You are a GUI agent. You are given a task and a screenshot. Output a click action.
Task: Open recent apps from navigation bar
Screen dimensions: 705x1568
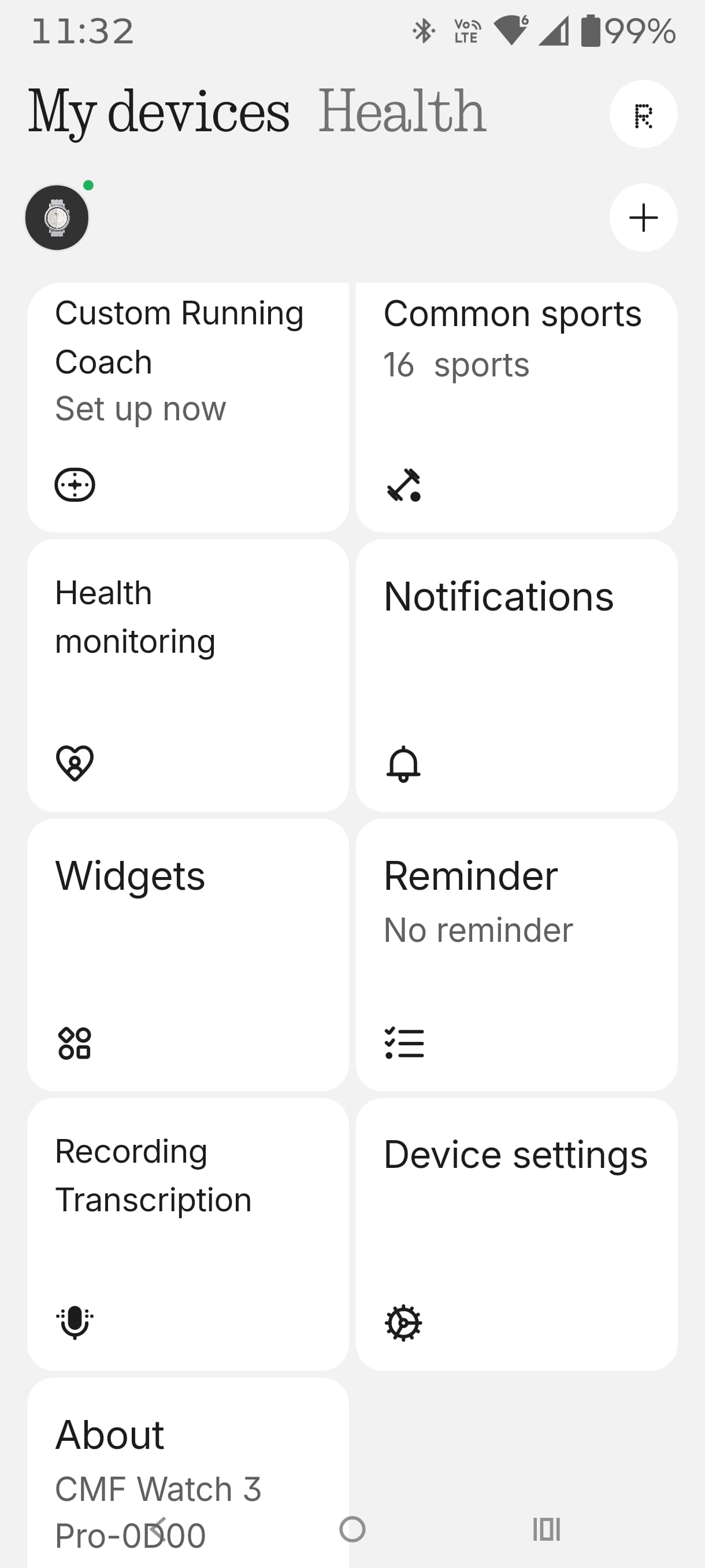pyautogui.click(x=546, y=1529)
